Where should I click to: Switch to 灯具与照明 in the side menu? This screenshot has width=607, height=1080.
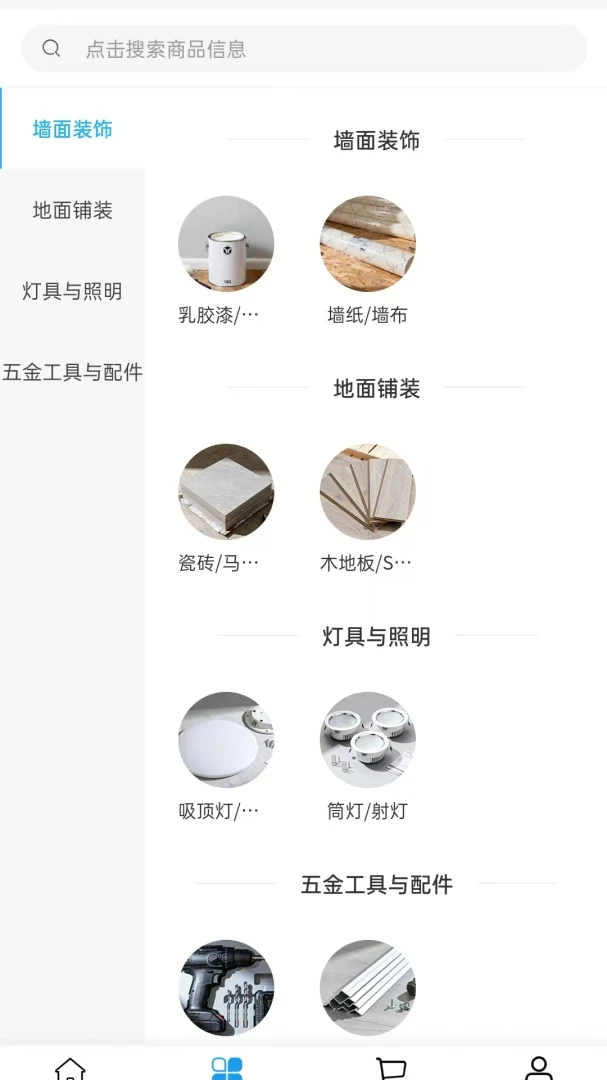tap(72, 291)
